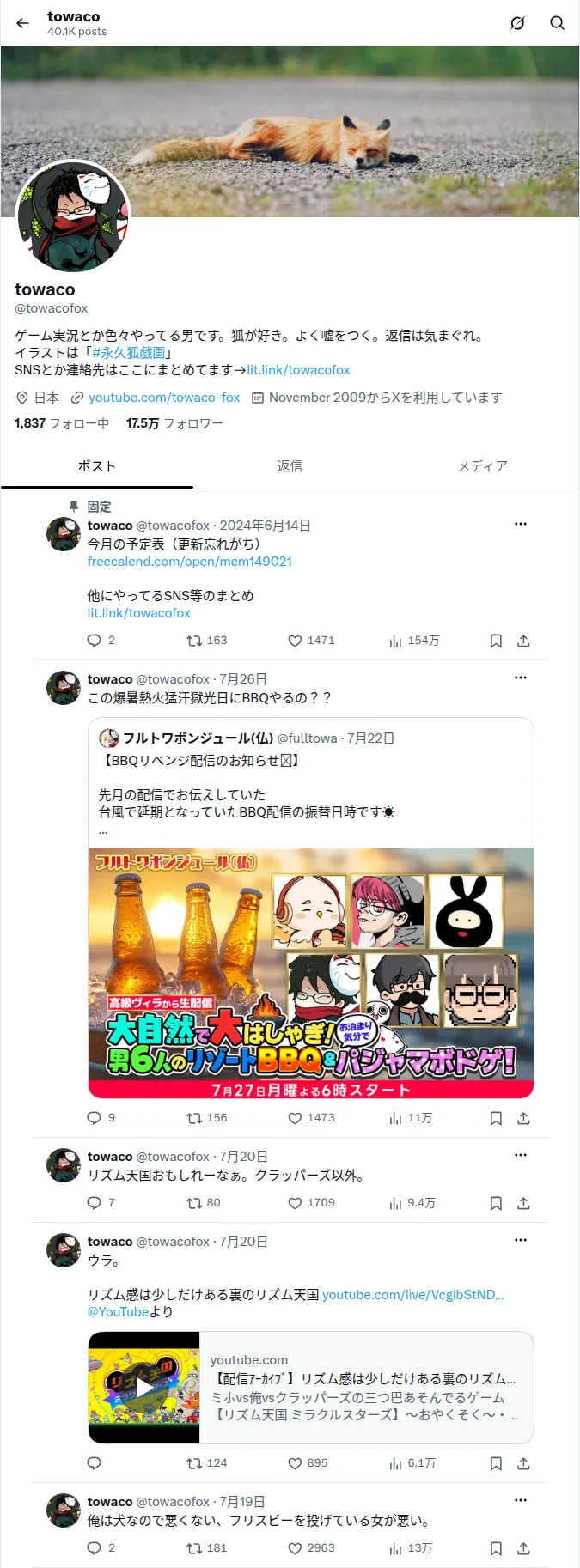The image size is (580, 1568).
Task: Open the youtube.com/towaco-fox profile link
Action: click(x=164, y=398)
